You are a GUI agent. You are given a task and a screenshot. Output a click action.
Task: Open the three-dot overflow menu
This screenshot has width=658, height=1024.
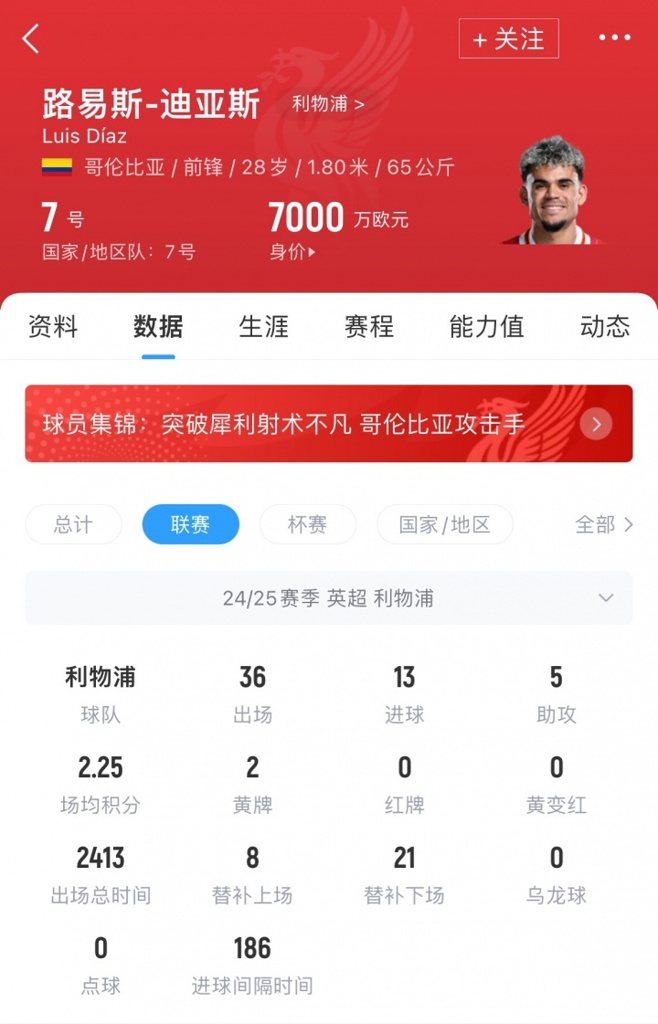(x=614, y=38)
